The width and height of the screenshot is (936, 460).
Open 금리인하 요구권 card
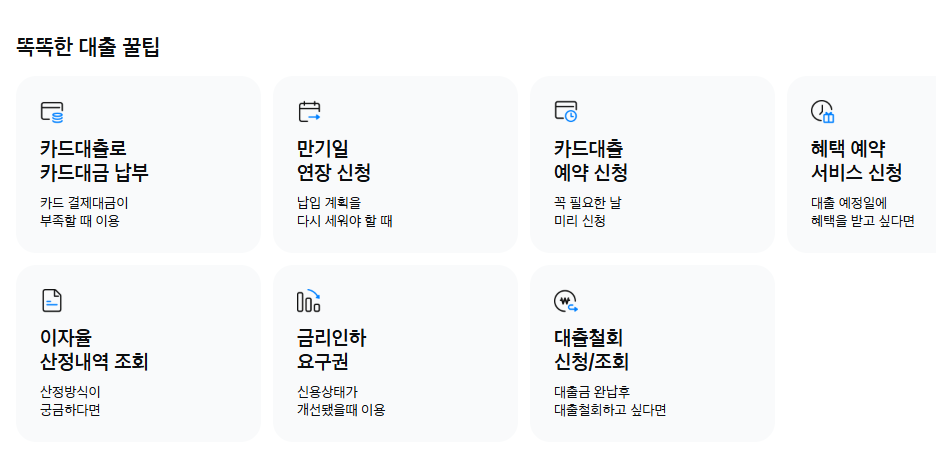(x=395, y=353)
